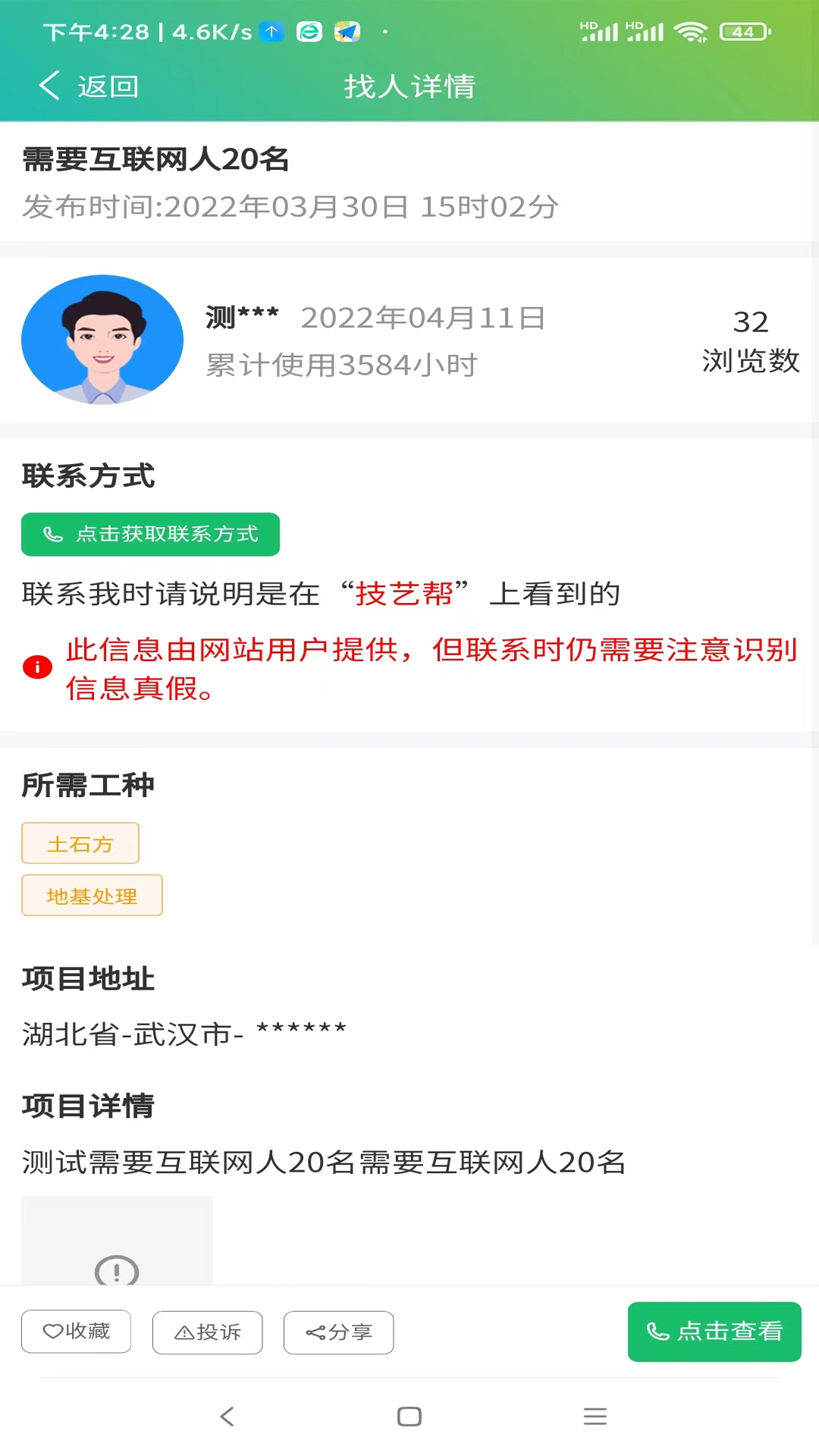Share this post with 分享
819x1456 pixels.
338,1332
